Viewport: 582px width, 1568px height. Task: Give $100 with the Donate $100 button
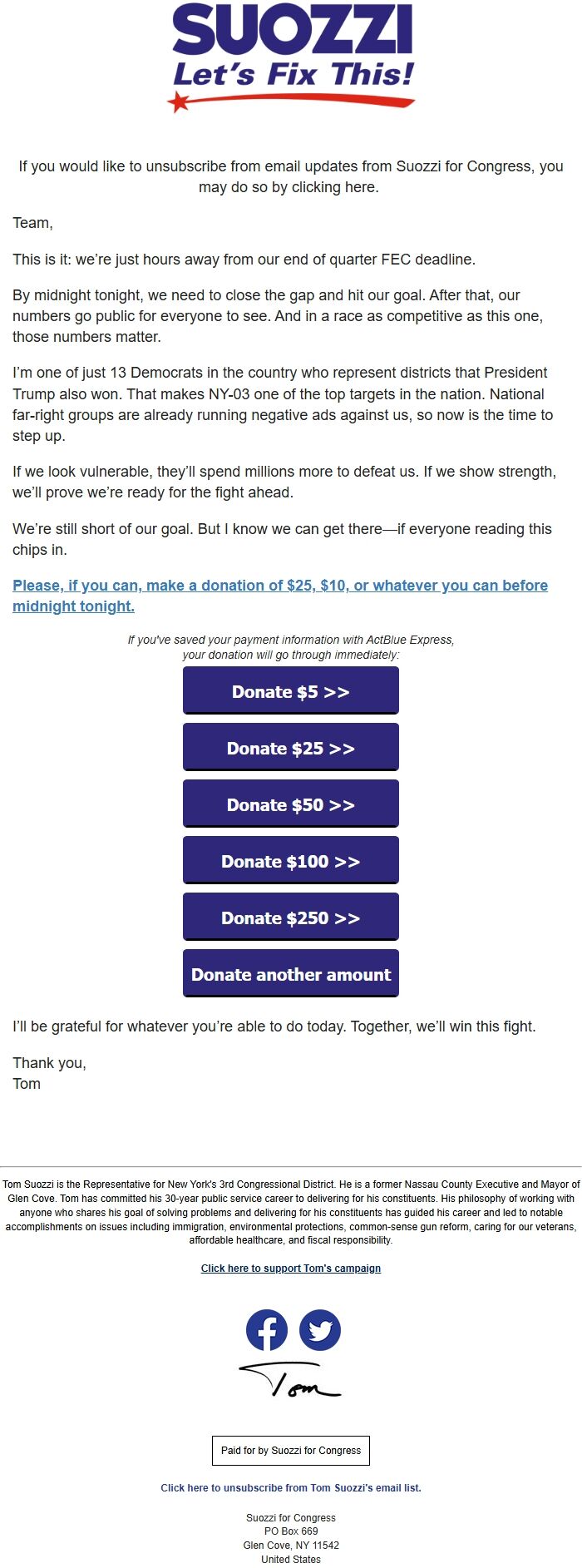click(291, 860)
